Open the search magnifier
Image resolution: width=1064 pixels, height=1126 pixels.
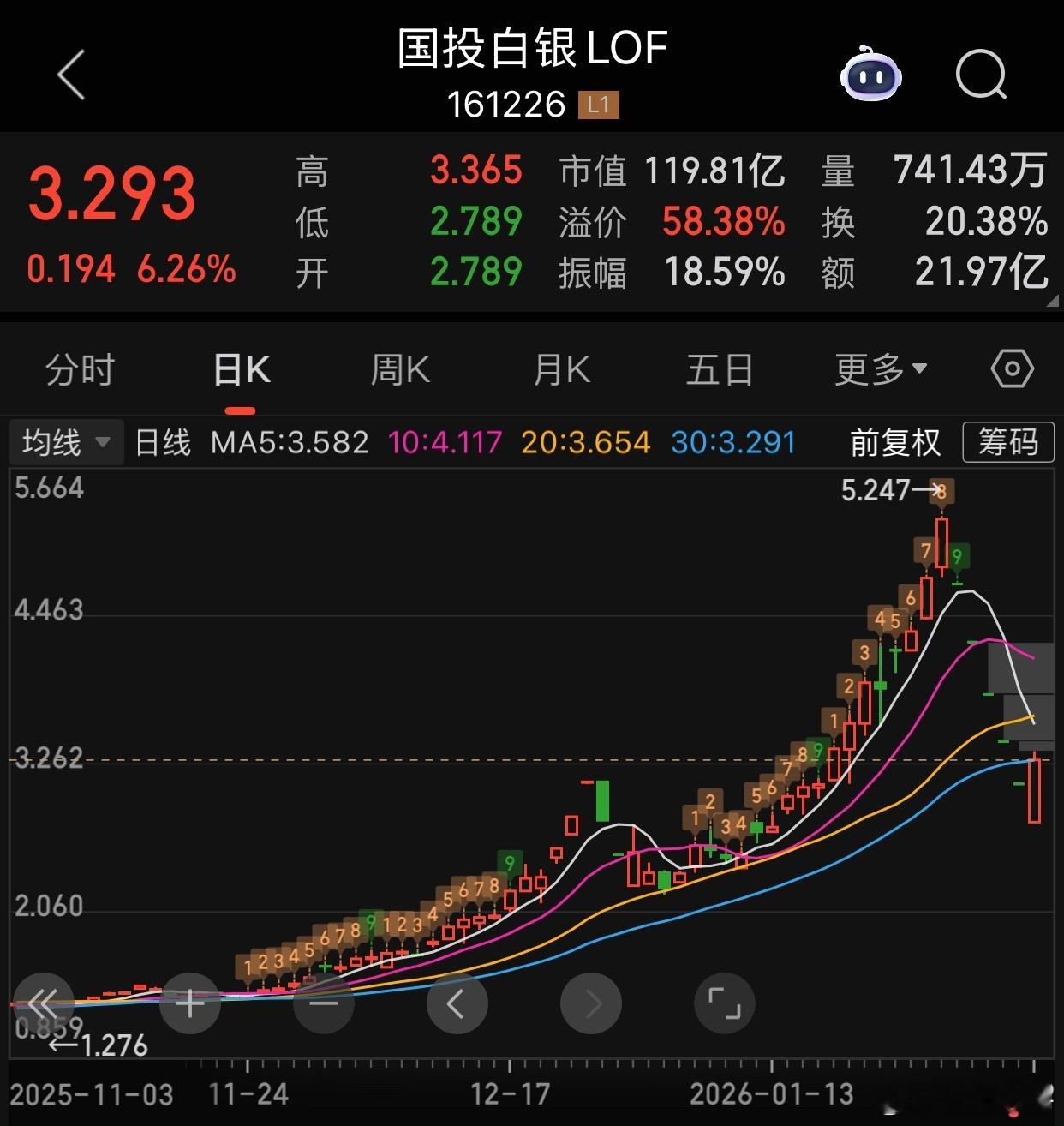[982, 76]
